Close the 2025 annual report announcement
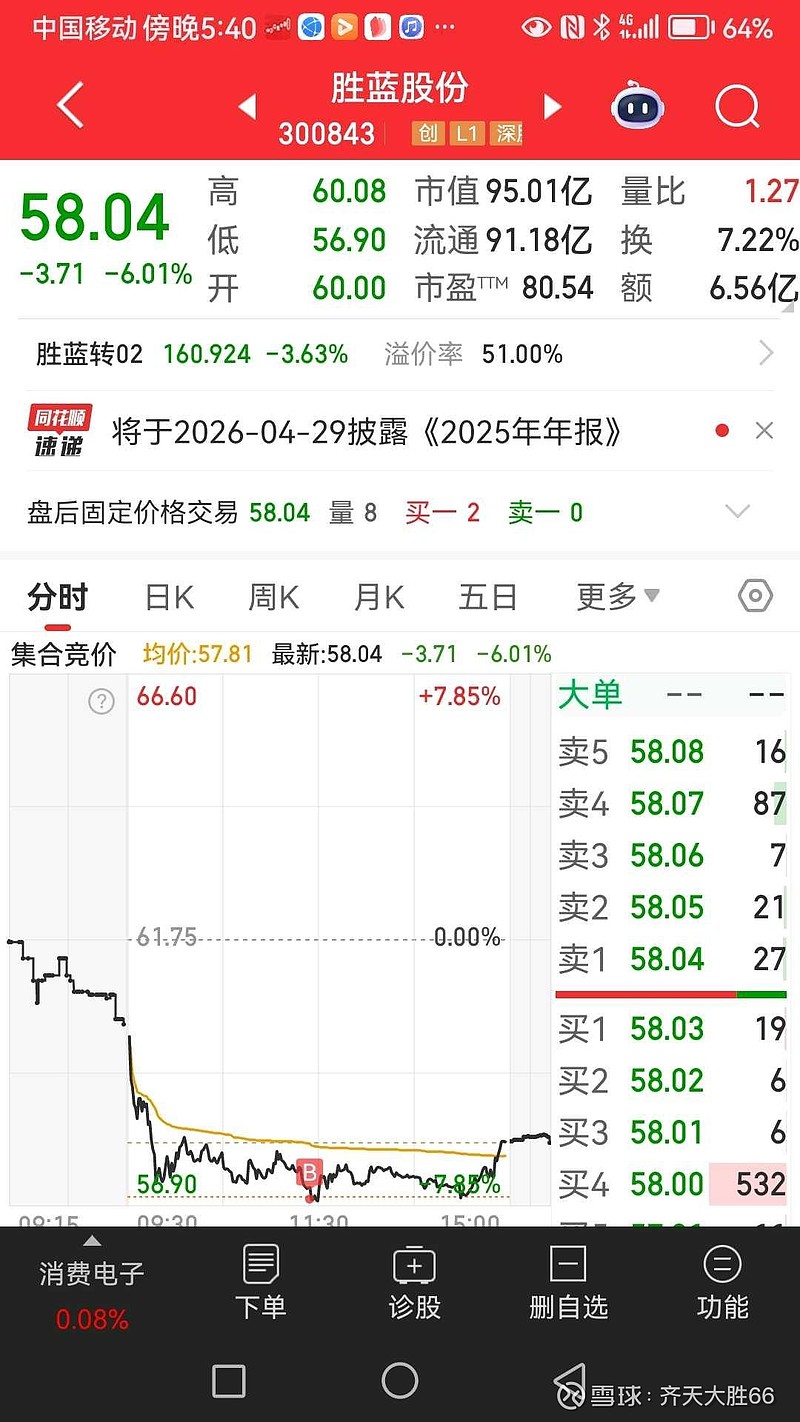The image size is (800, 1422). (765, 430)
